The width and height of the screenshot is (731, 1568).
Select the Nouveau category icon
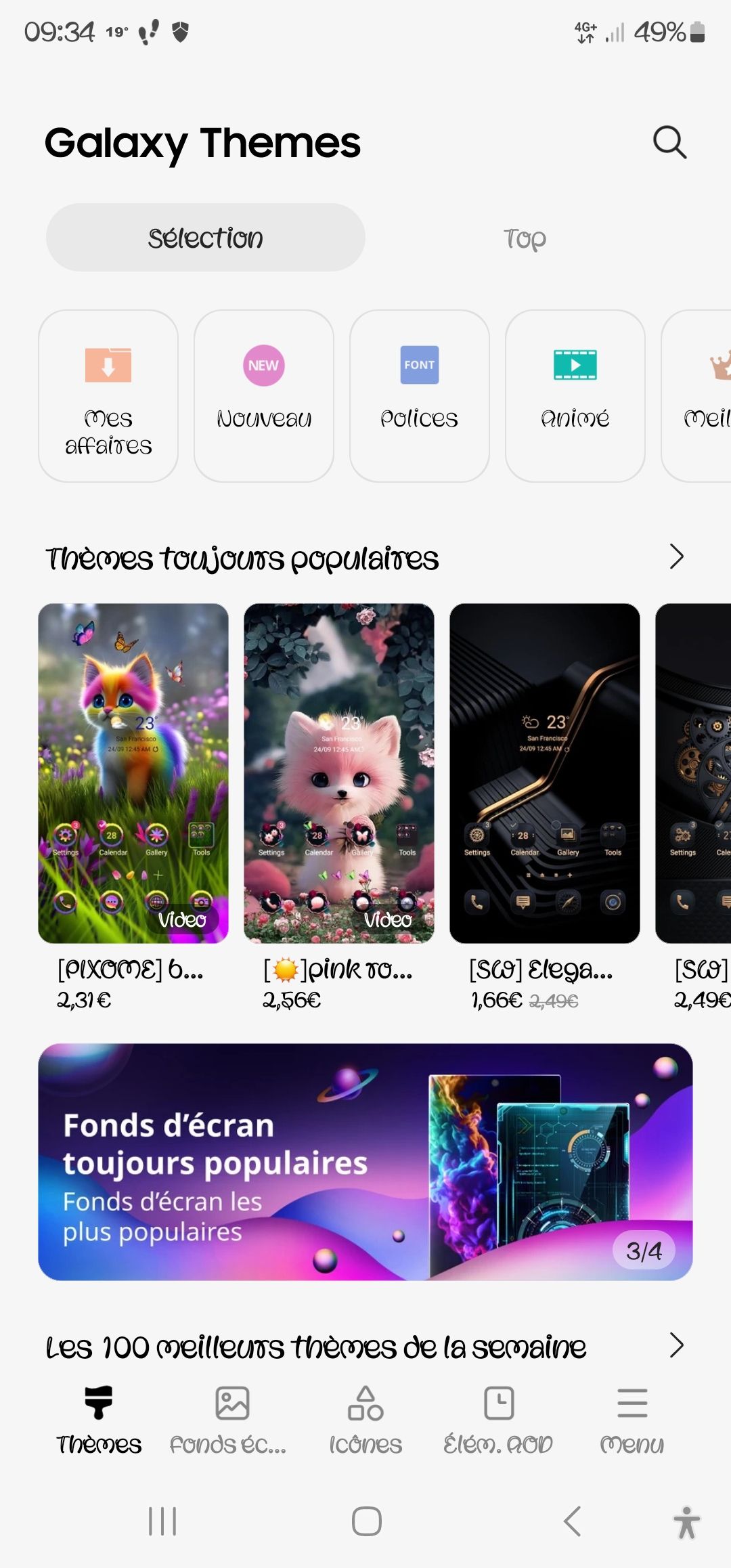(263, 395)
